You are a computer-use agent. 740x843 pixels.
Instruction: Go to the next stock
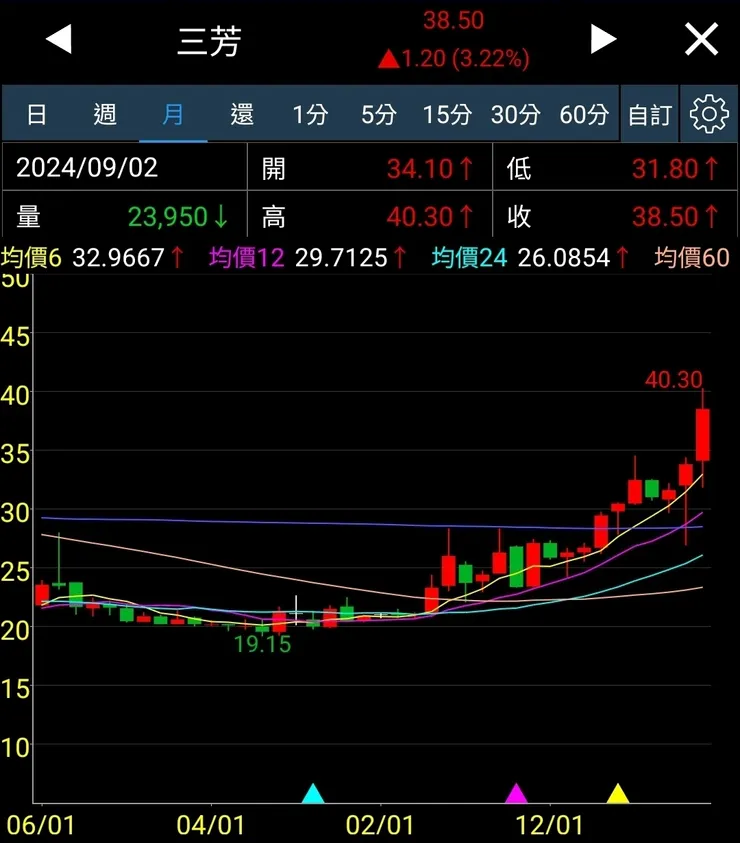point(603,40)
